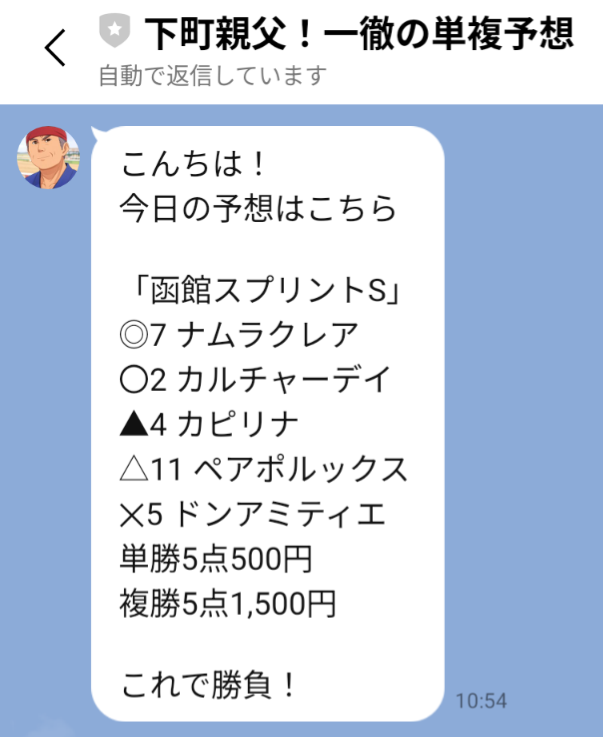Go back from the chat
This screenshot has height=737, width=603.
[x=54, y=48]
